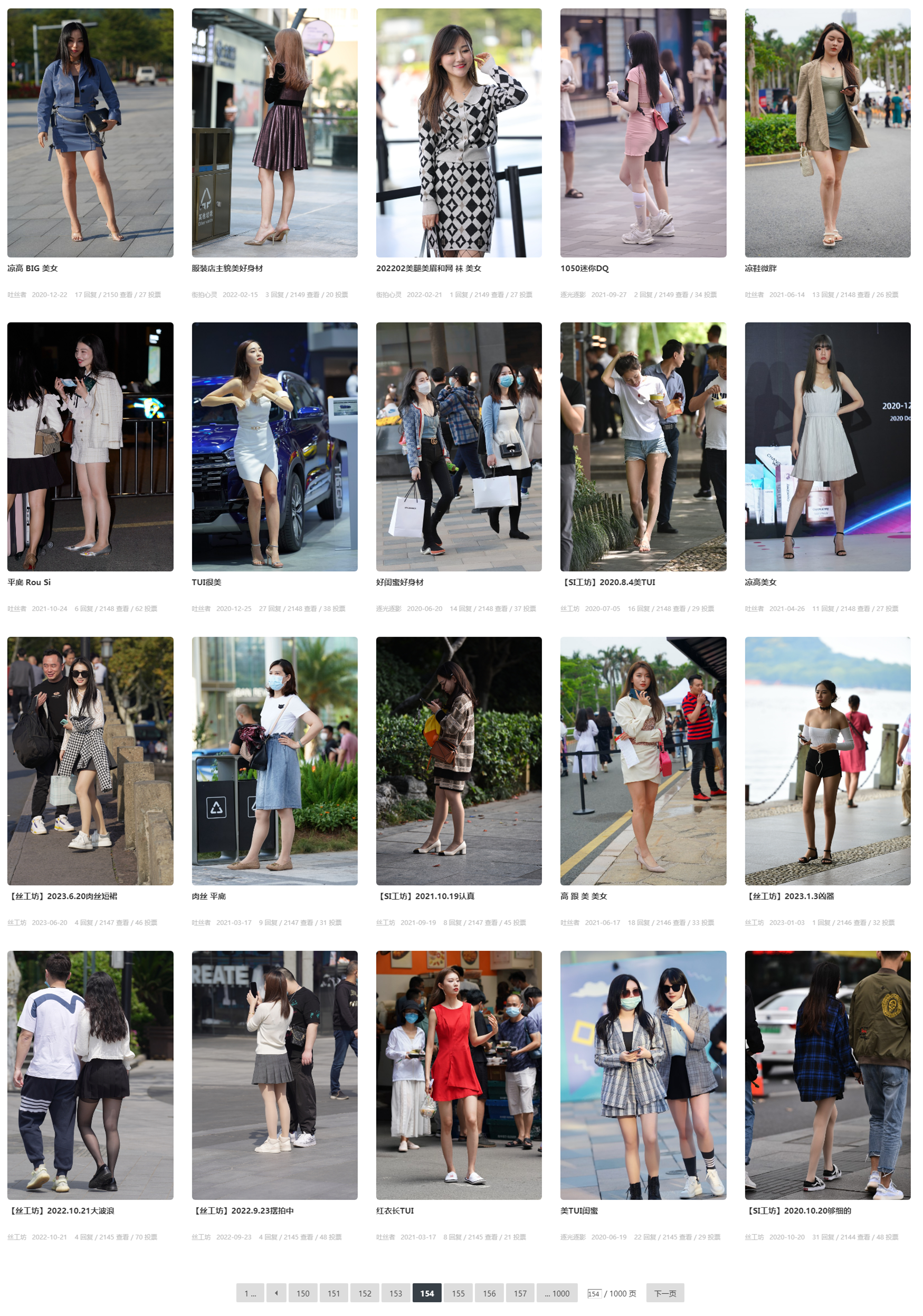Open the post 平底 Rou Si
The image size is (923, 1316).
(x=28, y=583)
